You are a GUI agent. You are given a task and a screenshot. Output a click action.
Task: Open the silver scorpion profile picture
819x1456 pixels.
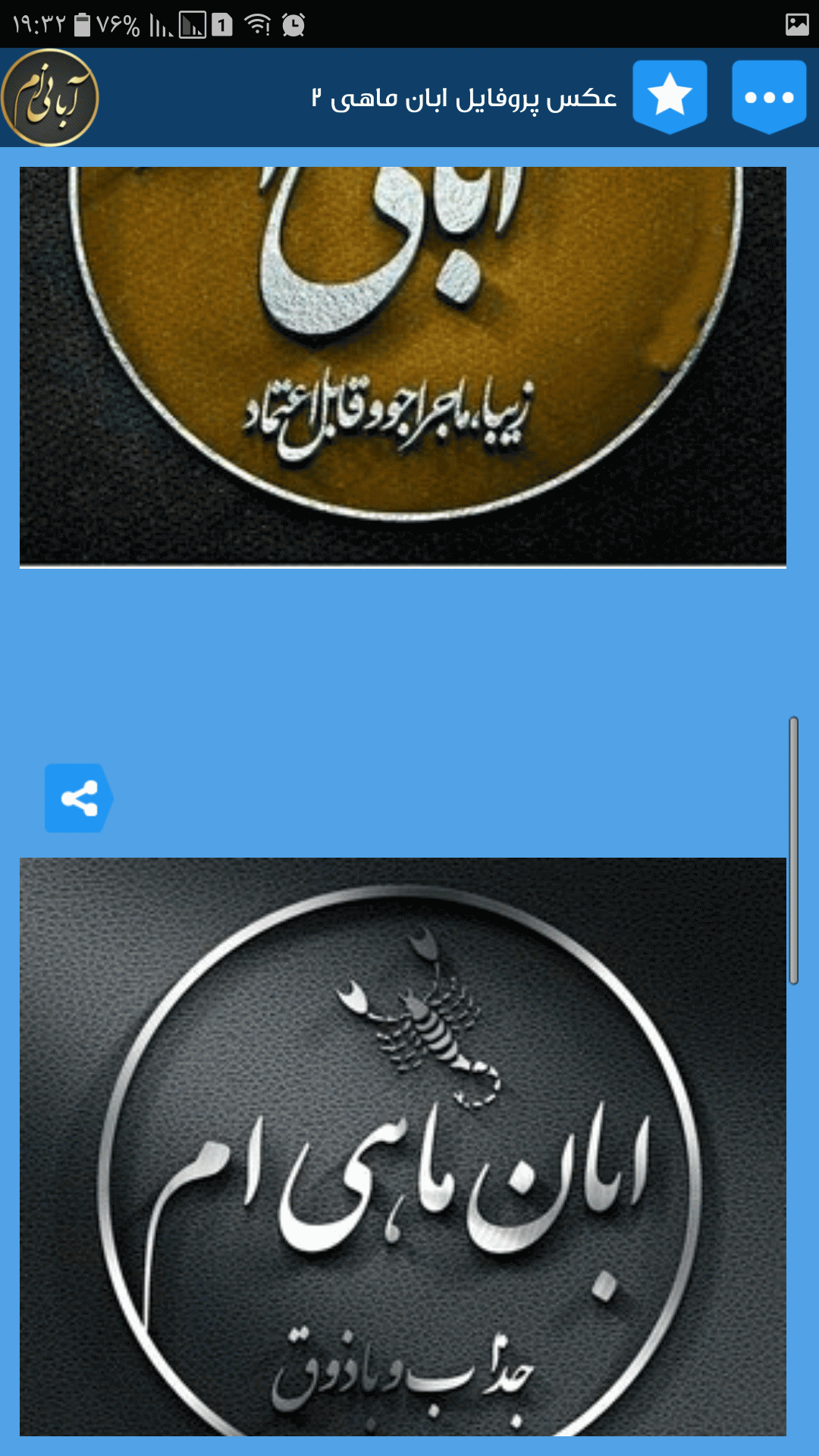tap(403, 1147)
